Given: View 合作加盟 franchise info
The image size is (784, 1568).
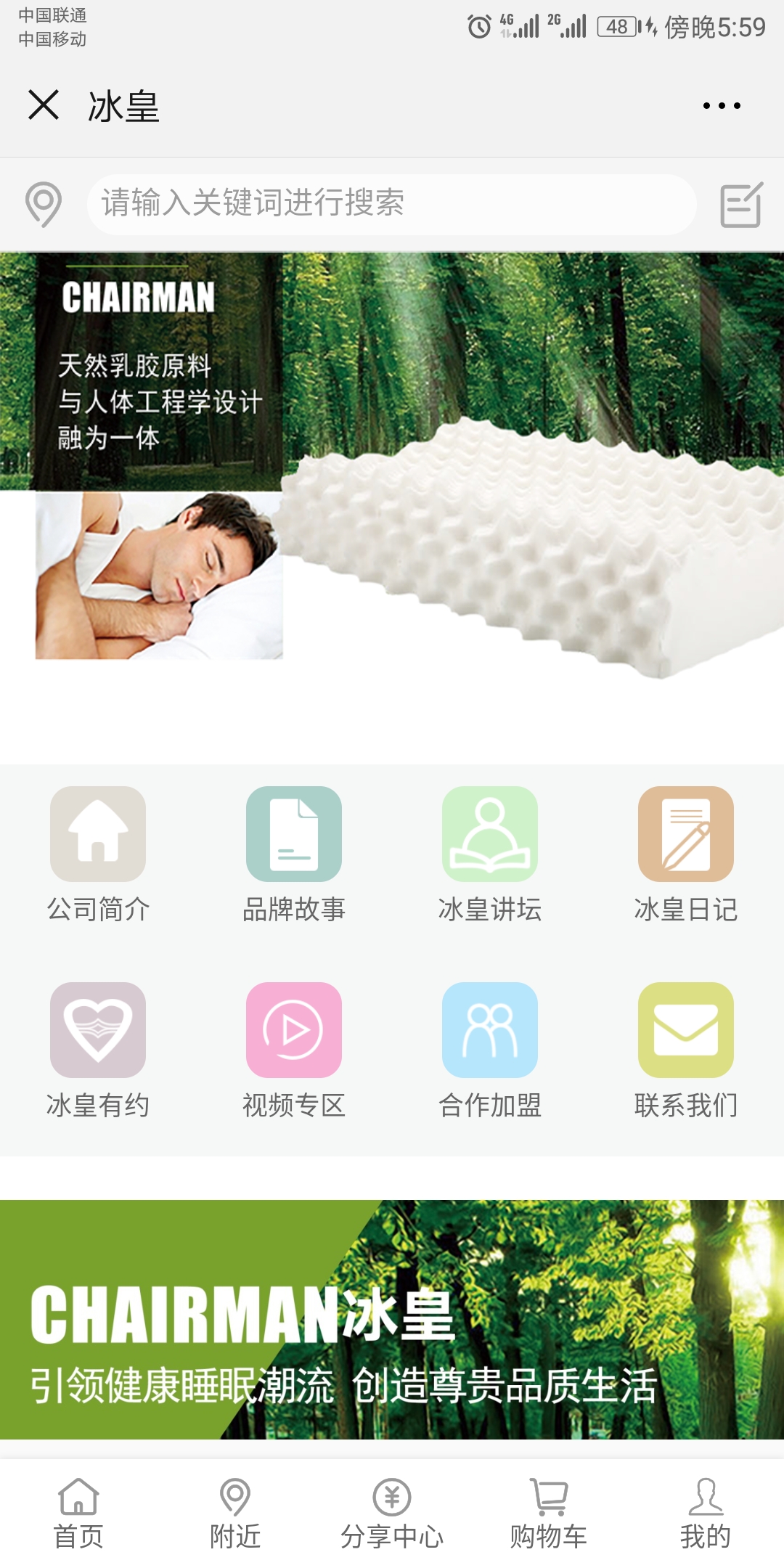Looking at the screenshot, I should coord(490,1050).
